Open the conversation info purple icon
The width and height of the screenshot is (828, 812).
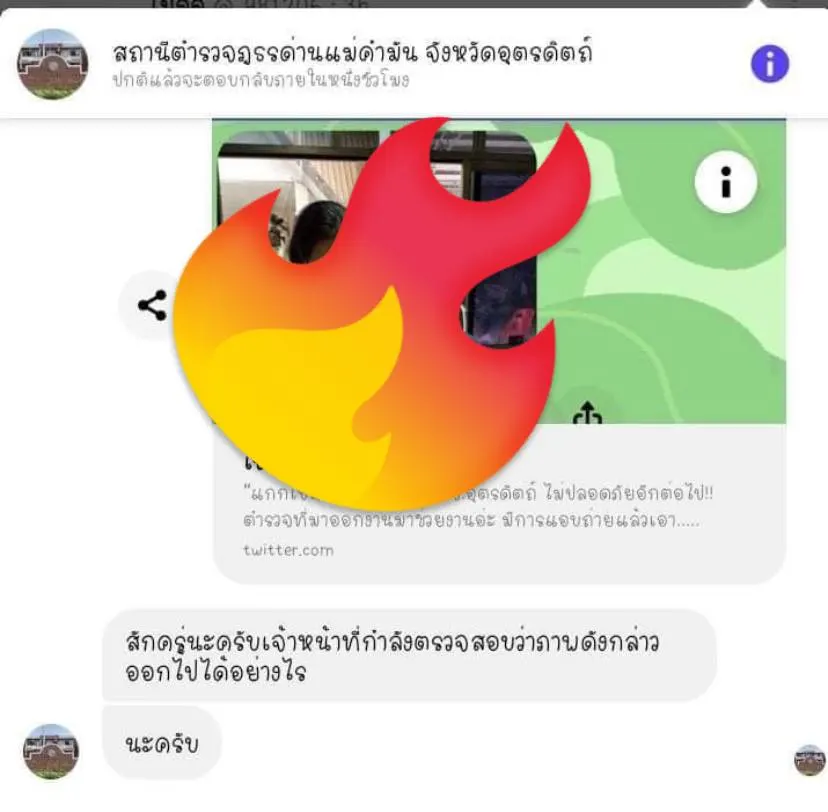[x=769, y=65]
